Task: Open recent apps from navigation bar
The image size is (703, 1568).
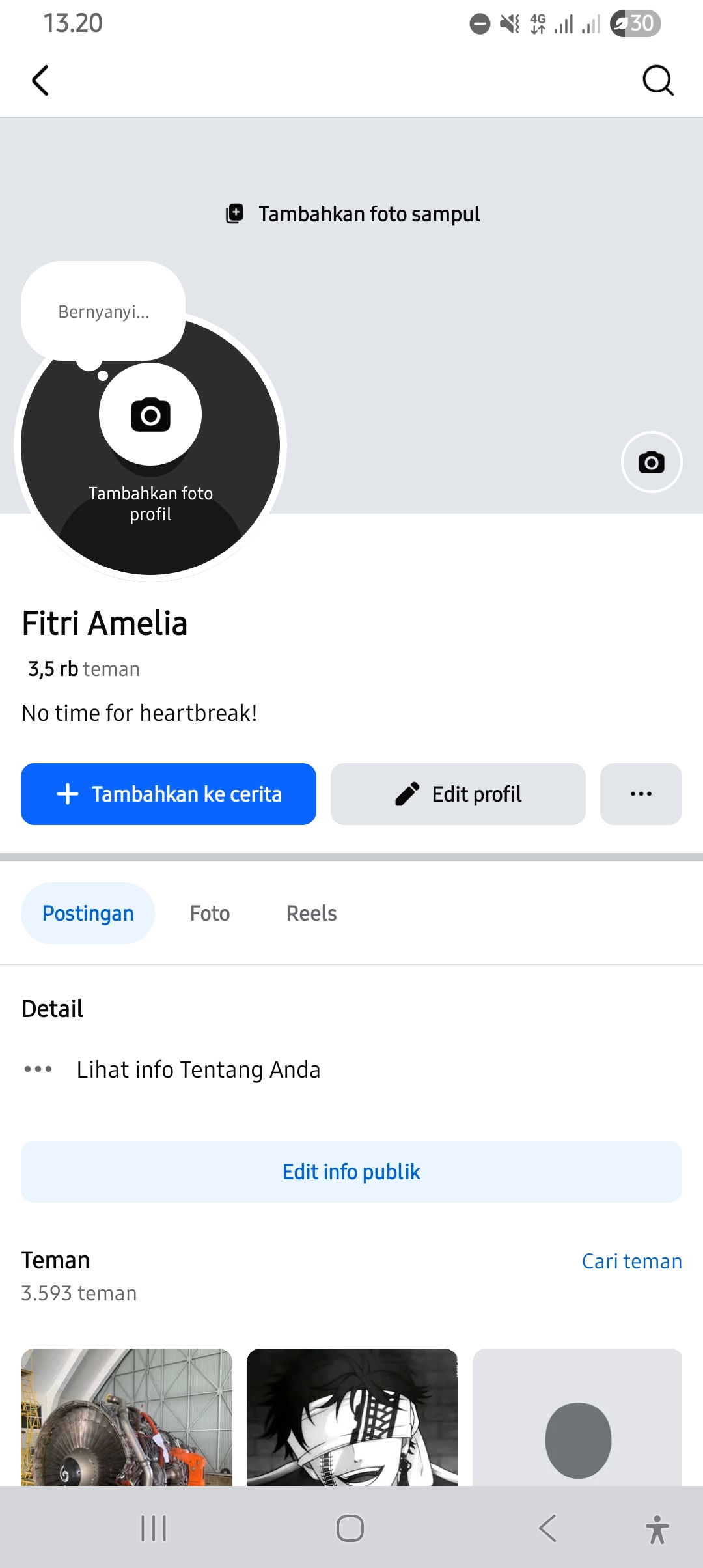Action: (154, 1528)
